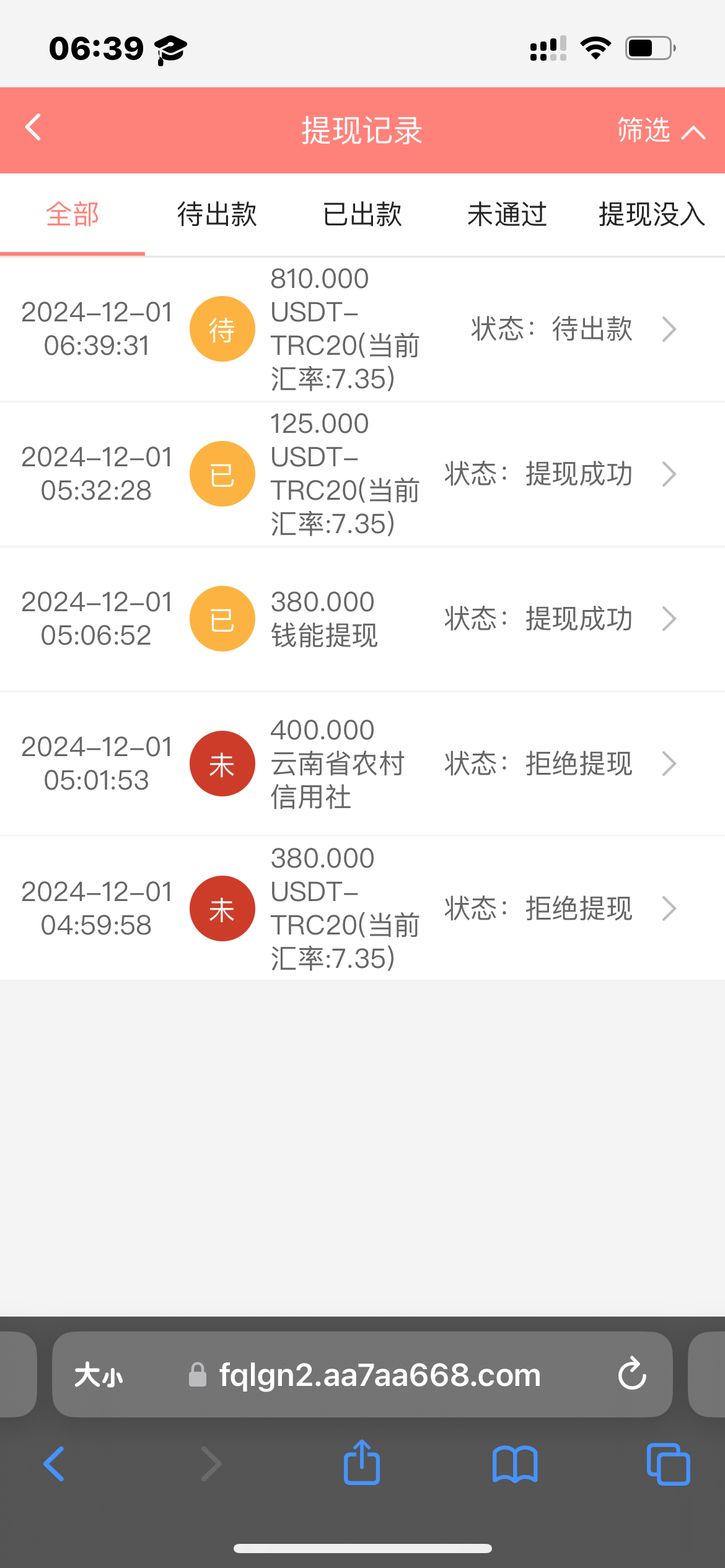This screenshot has height=1568, width=725.
Task: Open the 400.000 云南省农村信用社 record
Action: [x=362, y=764]
